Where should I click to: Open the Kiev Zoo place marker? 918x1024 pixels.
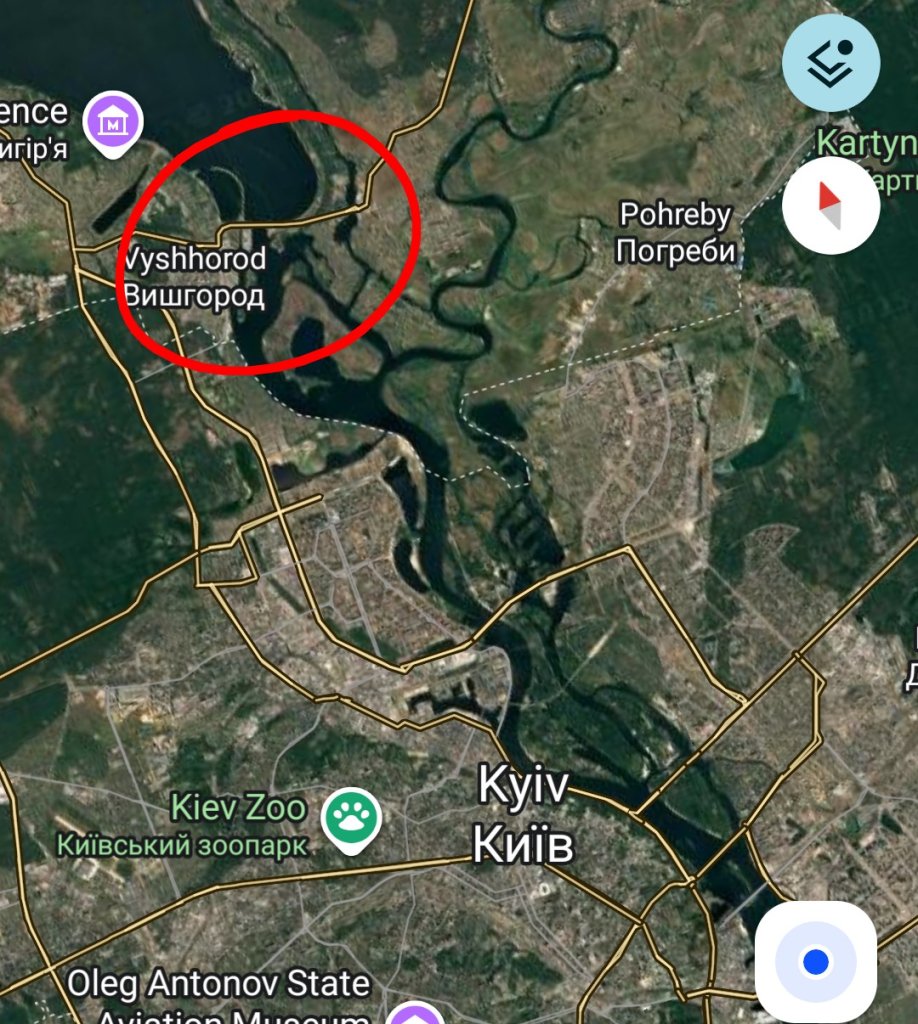tap(350, 817)
